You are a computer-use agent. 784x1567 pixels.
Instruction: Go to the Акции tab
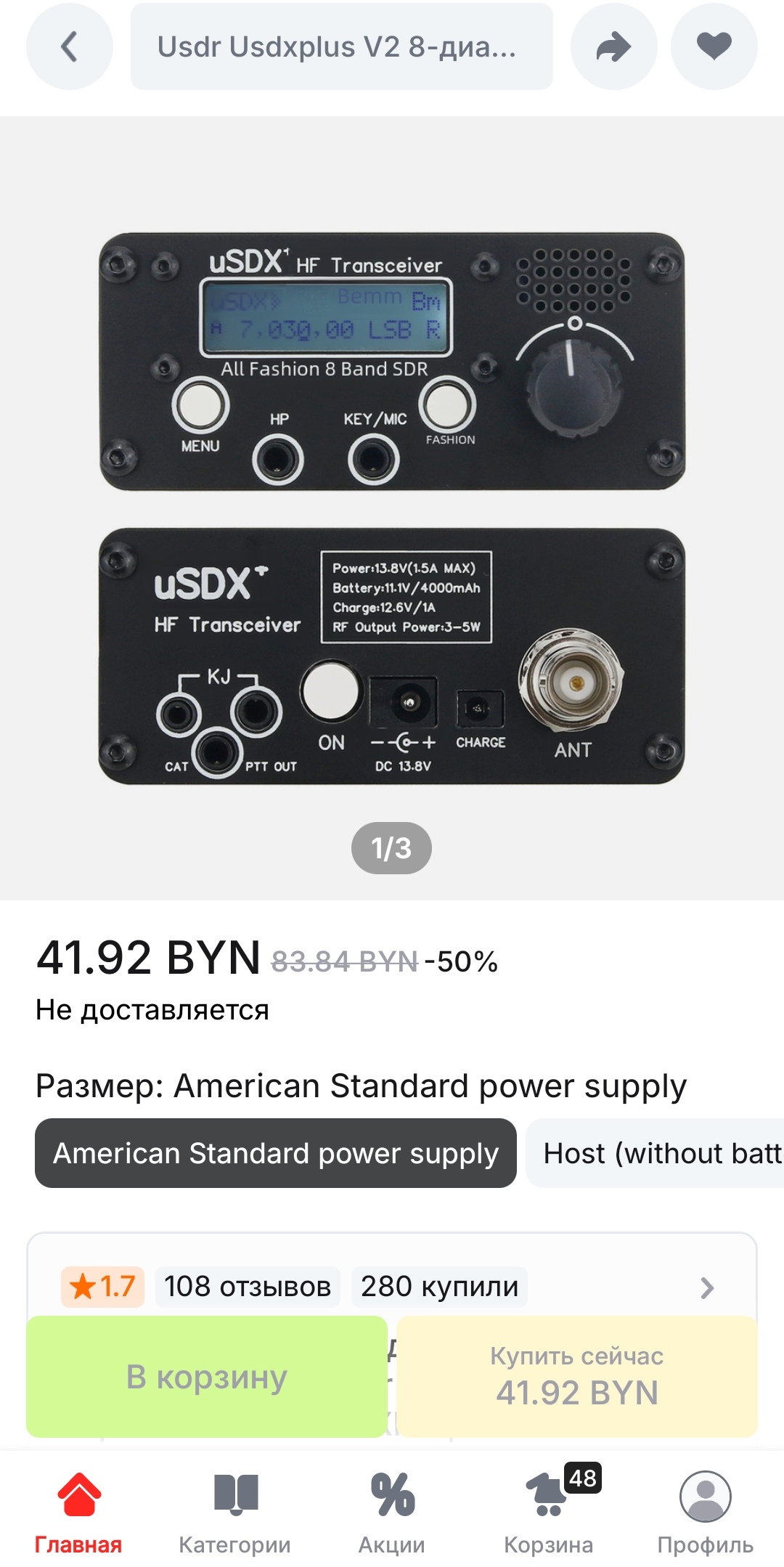[x=392, y=1513]
